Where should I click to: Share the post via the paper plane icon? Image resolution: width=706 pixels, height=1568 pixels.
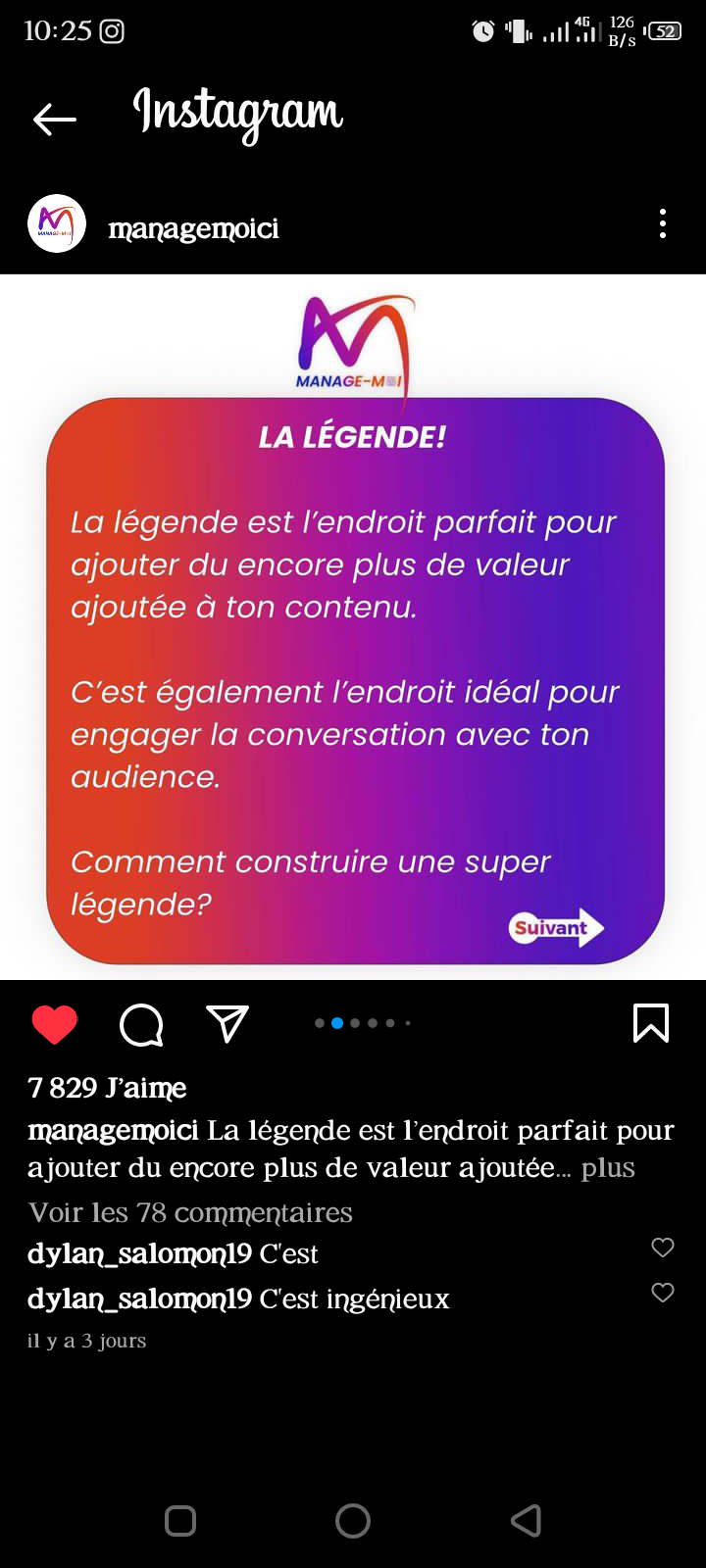(x=227, y=1024)
